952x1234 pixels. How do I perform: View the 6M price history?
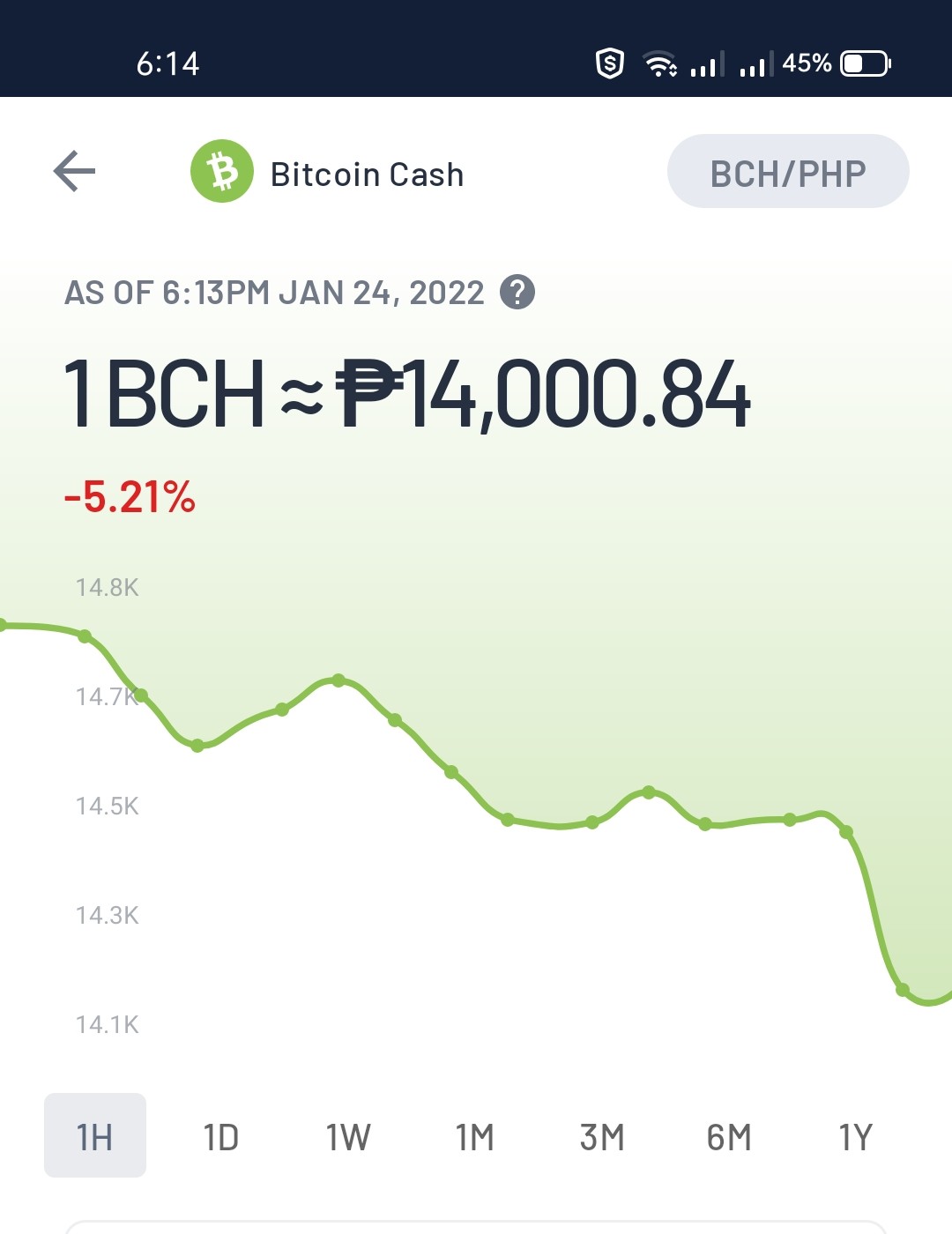(729, 1137)
